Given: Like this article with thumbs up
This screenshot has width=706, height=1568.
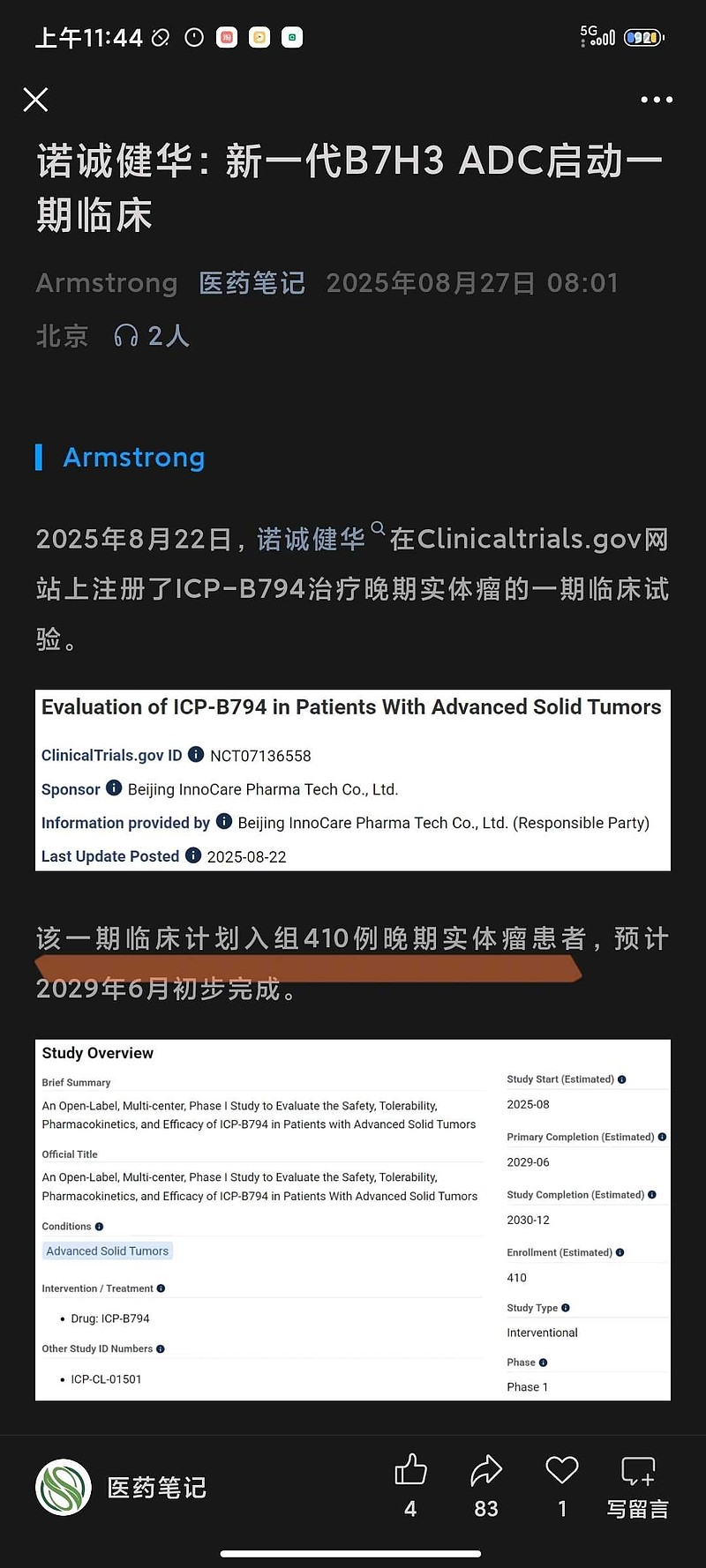Looking at the screenshot, I should pos(410,1485).
